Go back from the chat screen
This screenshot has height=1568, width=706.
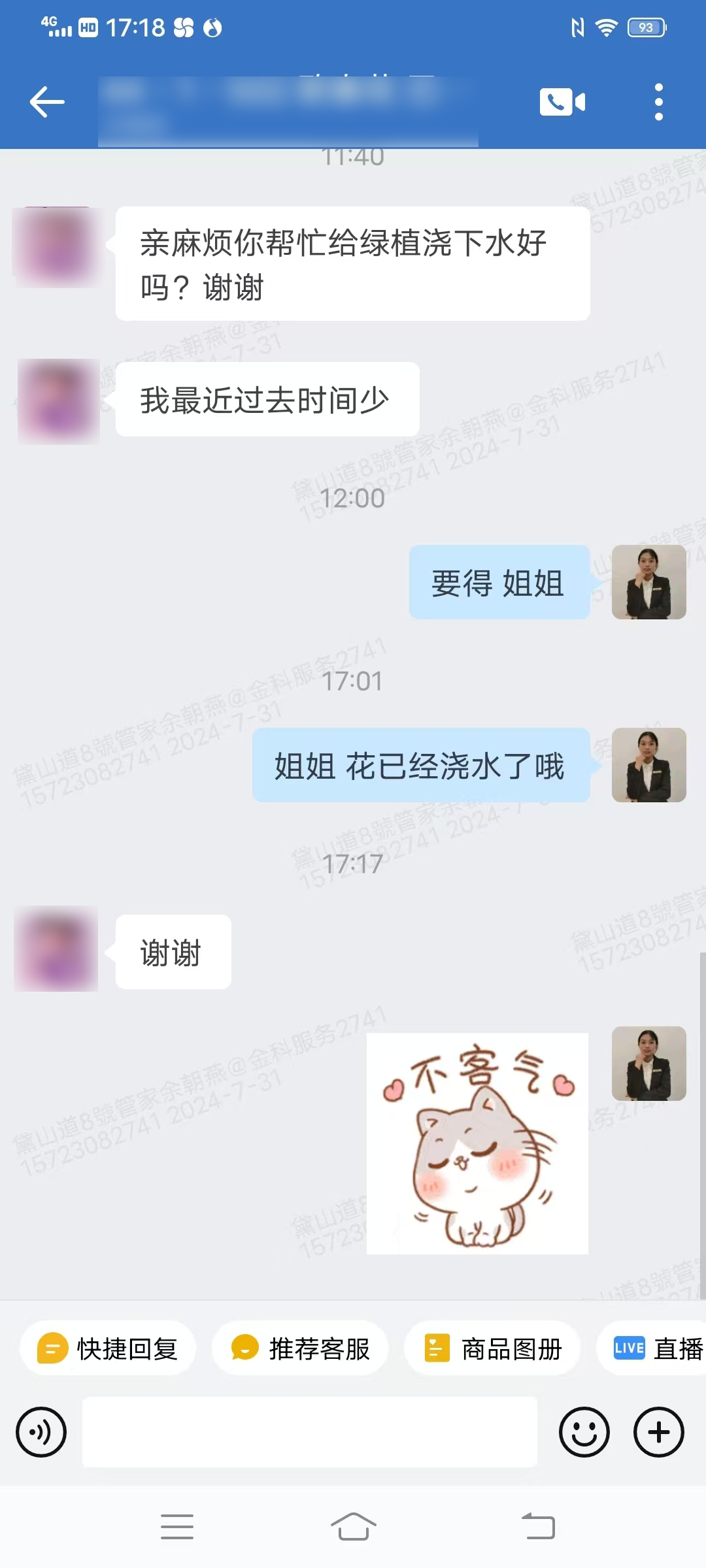click(47, 102)
